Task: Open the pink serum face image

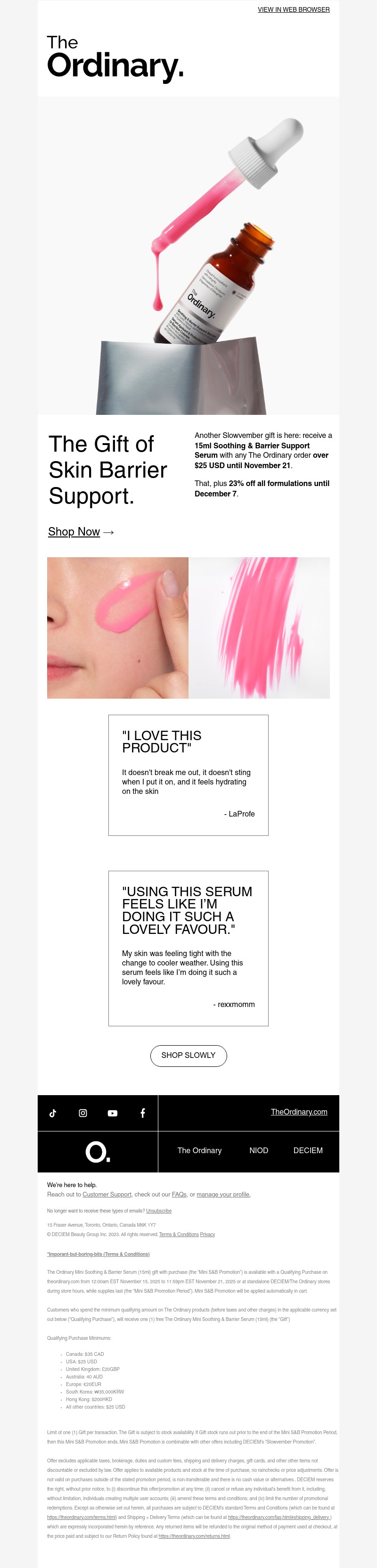Action: click(117, 627)
